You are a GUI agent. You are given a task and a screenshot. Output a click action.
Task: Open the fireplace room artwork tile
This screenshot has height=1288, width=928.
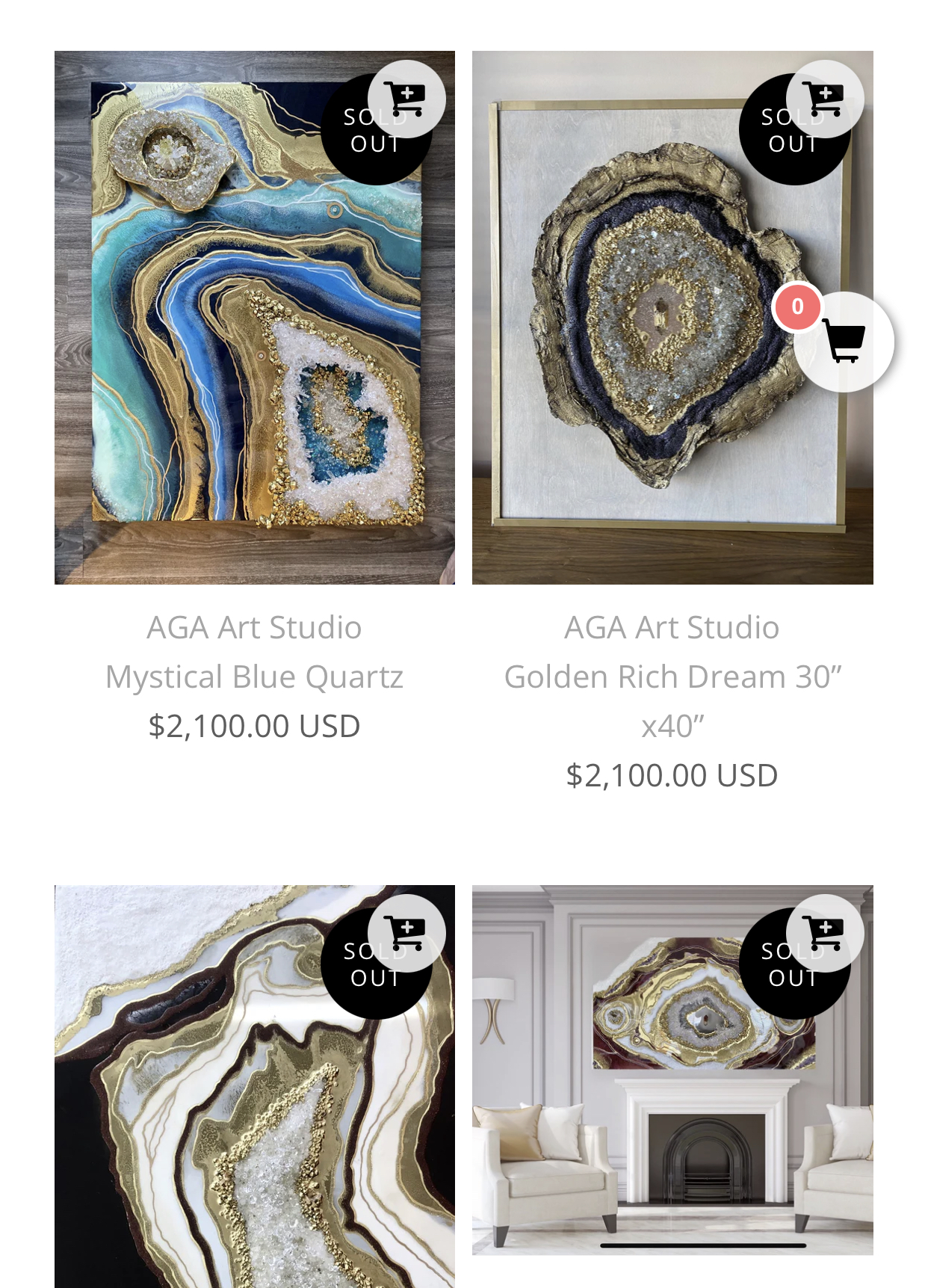[x=658, y=1121]
